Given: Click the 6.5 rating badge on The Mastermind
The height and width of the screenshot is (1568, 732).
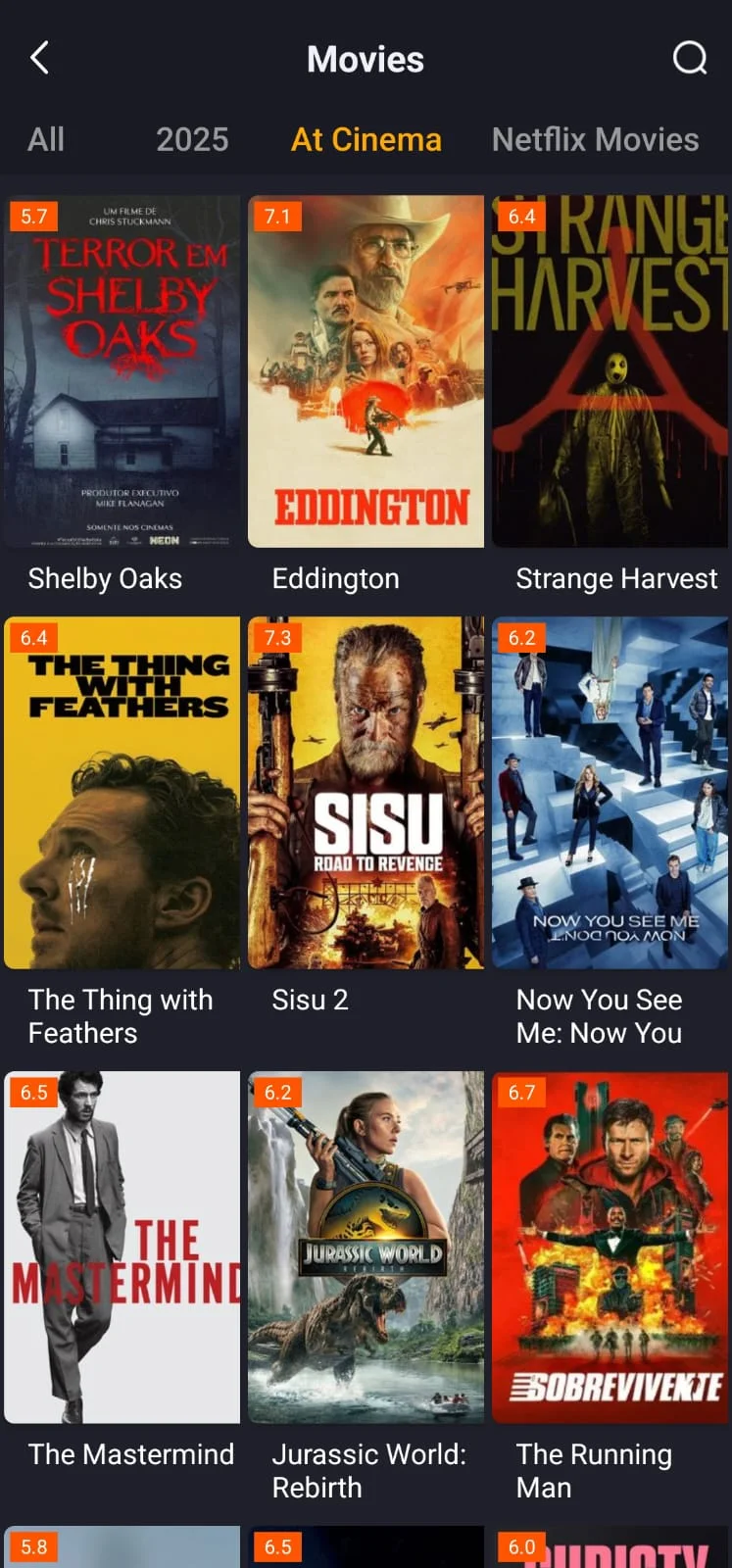Looking at the screenshot, I should [34, 1092].
